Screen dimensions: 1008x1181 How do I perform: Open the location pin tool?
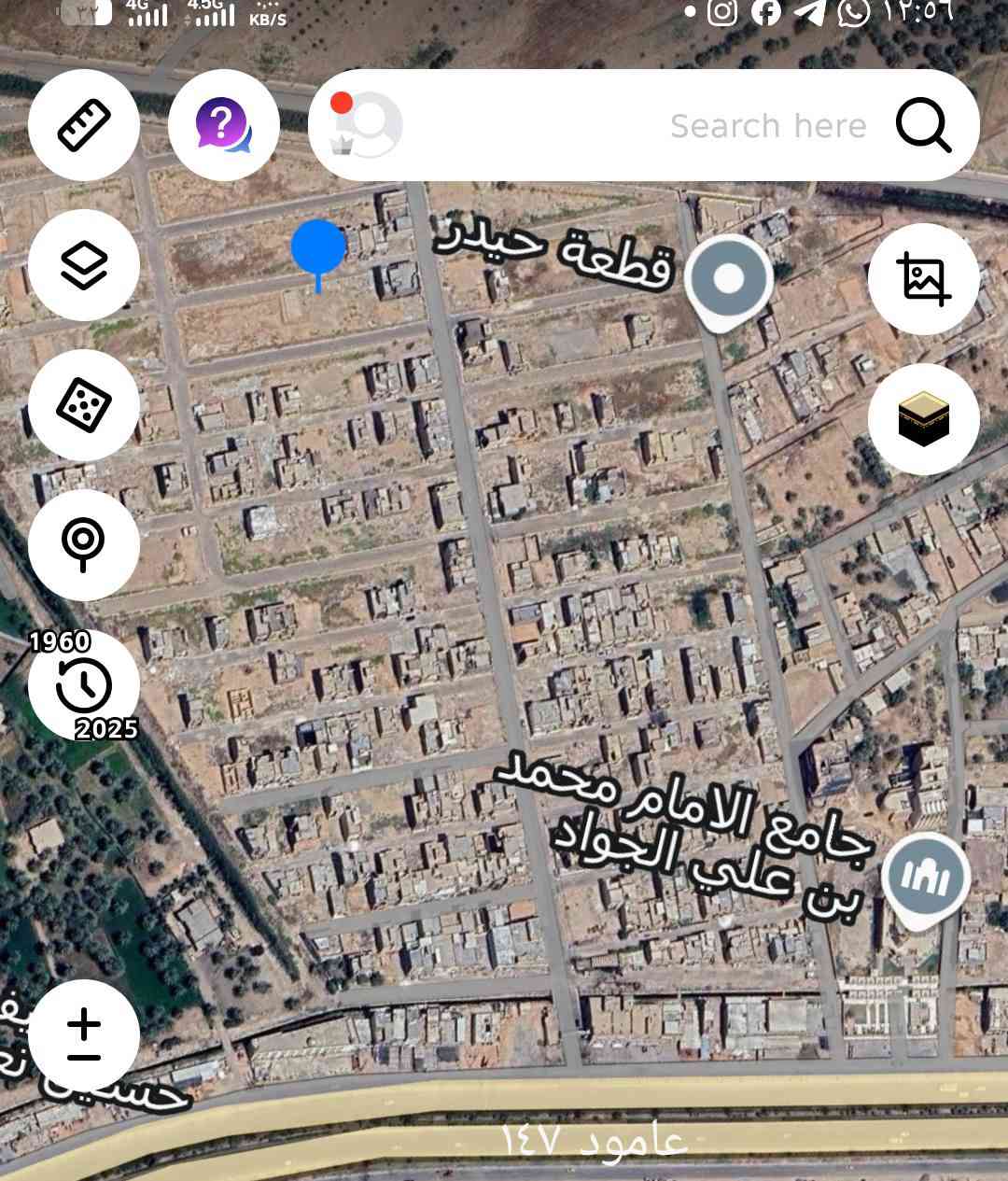pos(84,544)
